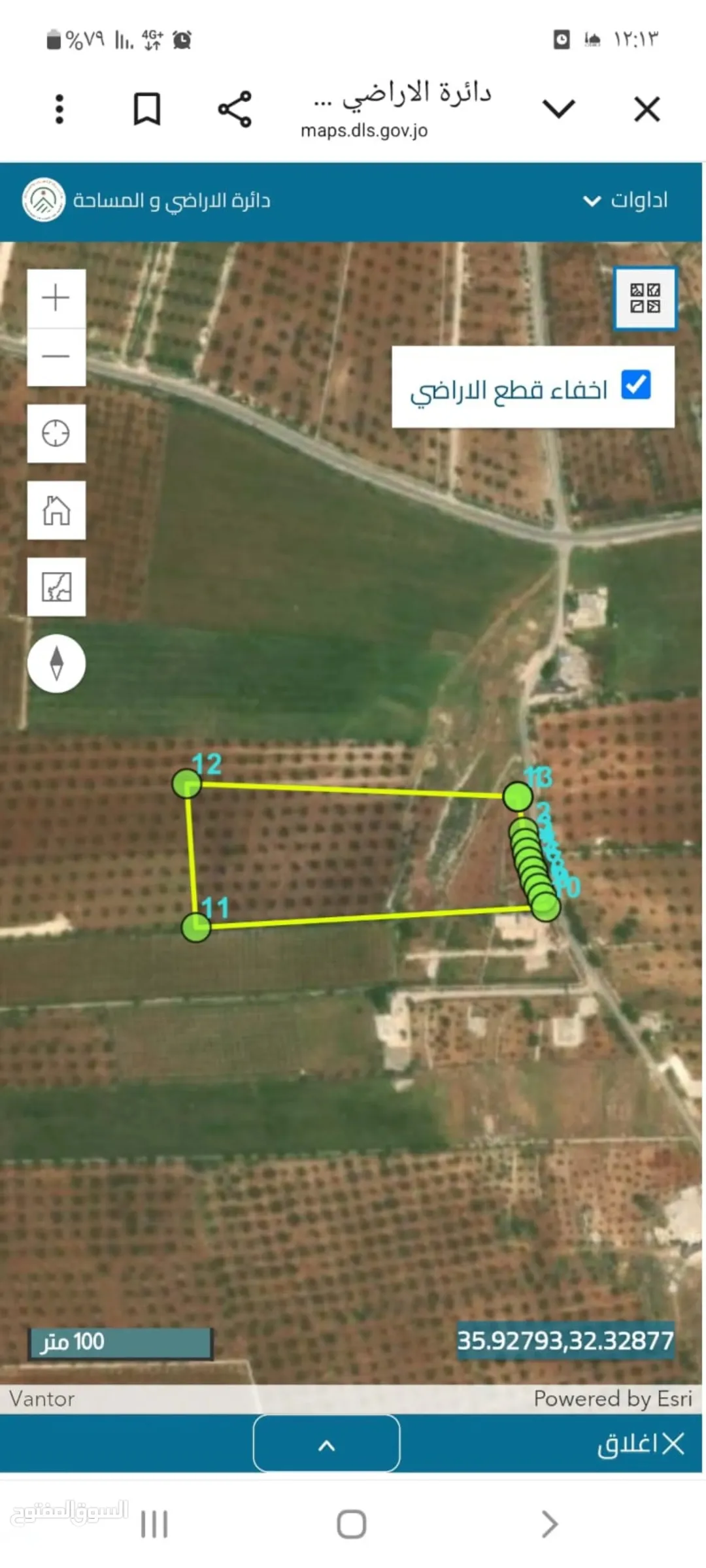Bookmark this page
The width and height of the screenshot is (706, 1568).
147,108
